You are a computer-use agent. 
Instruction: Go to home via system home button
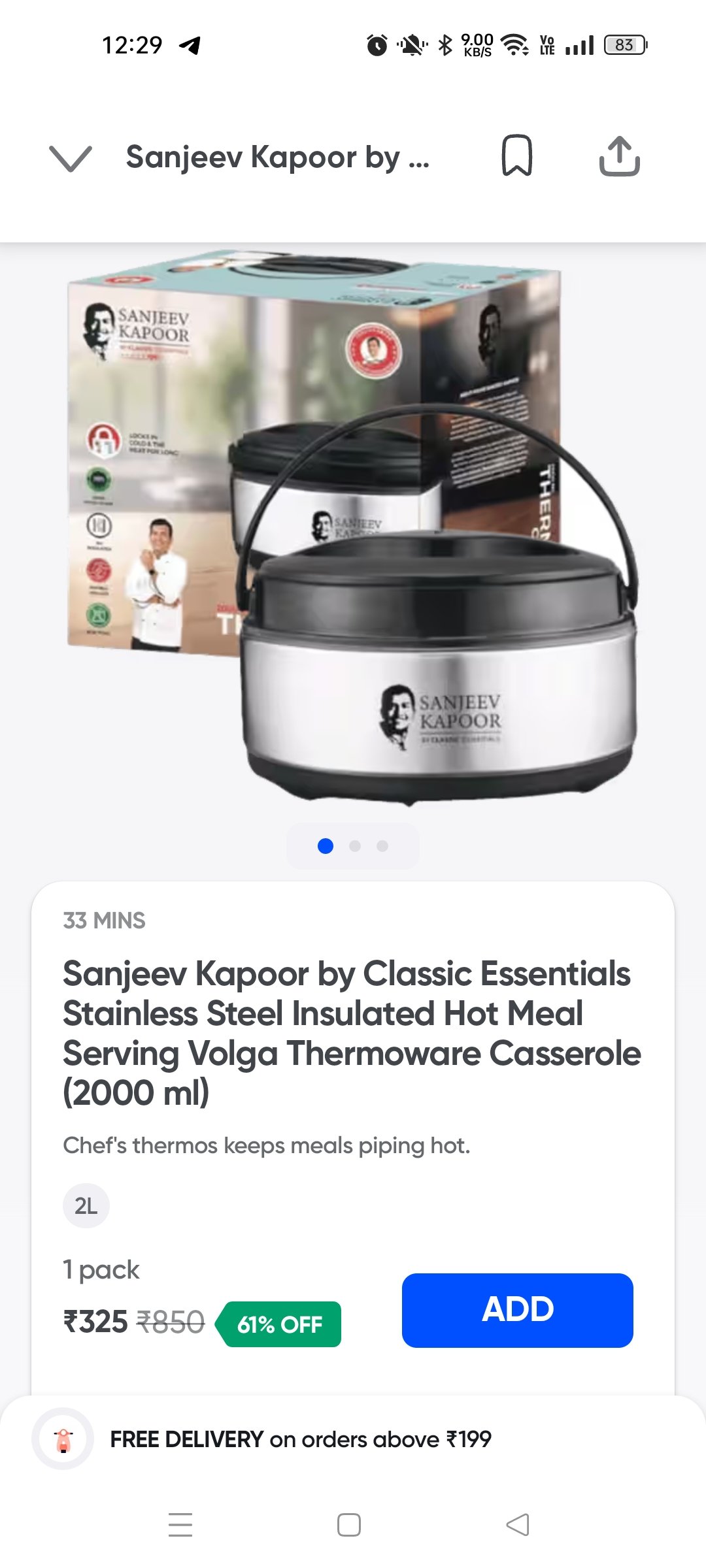point(348,1525)
